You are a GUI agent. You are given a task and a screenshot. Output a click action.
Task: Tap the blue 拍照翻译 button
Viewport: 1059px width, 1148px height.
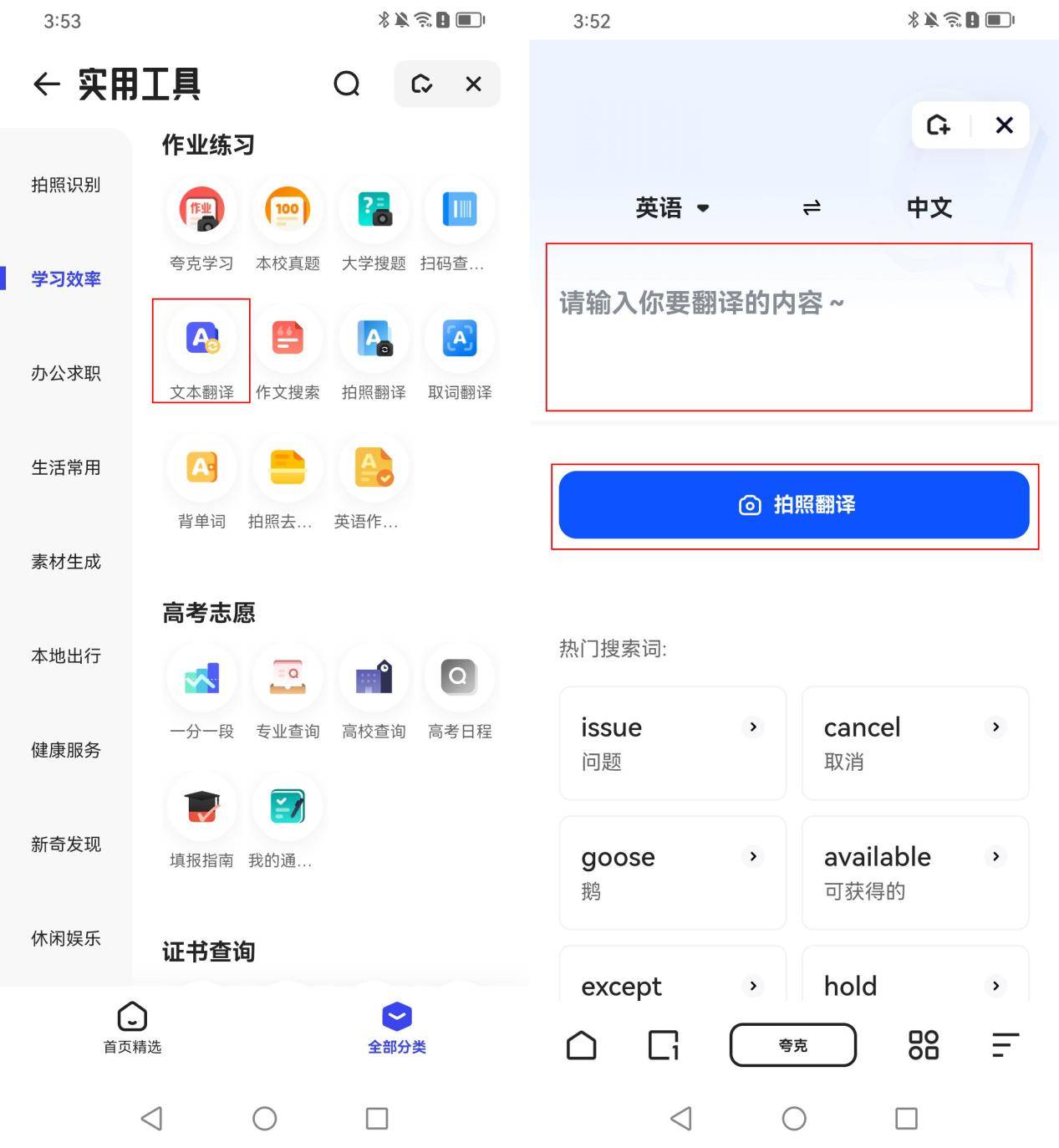point(793,505)
